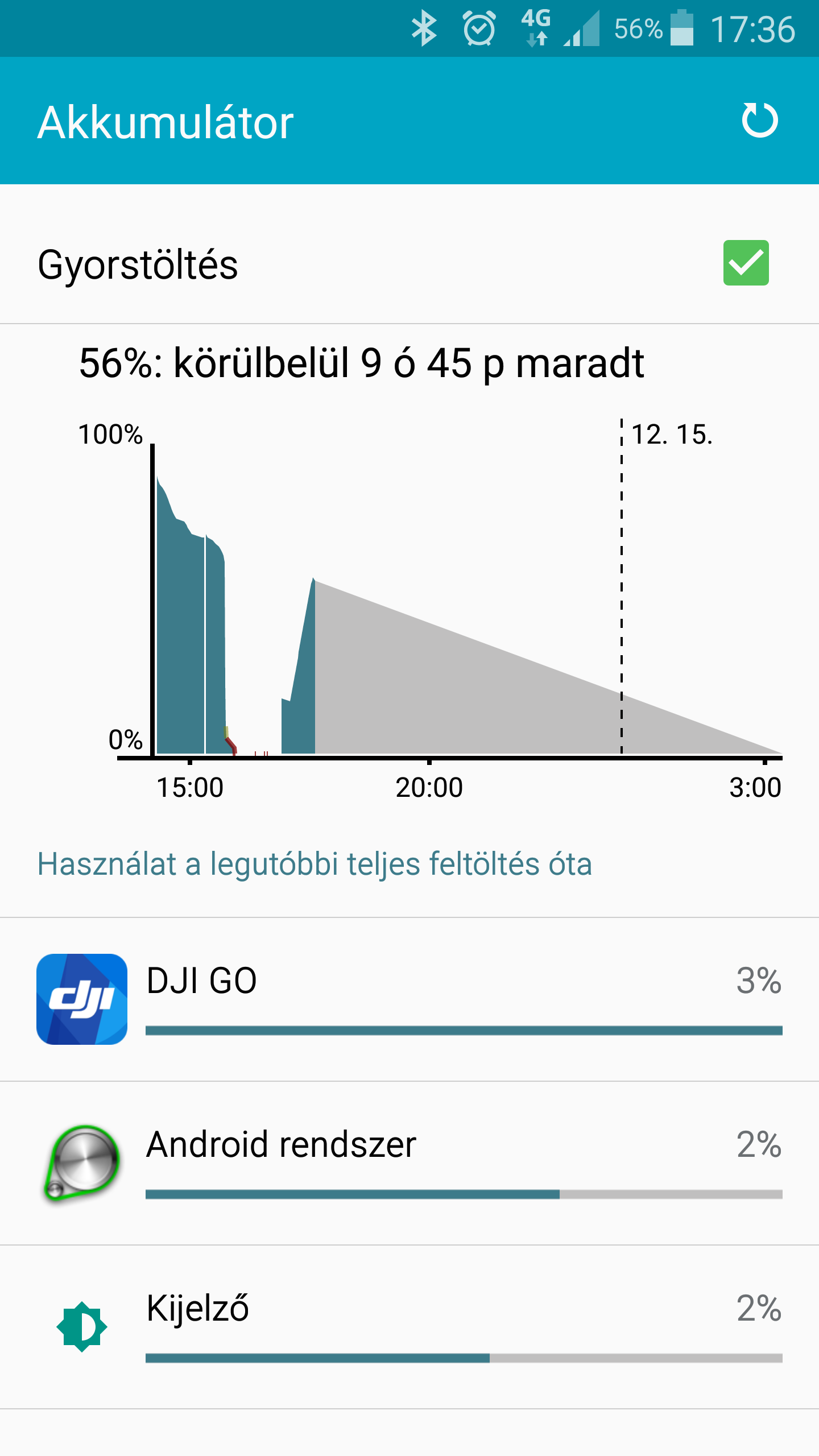819x1456 pixels.
Task: Open Kijelző battery usage details
Action: [x=409, y=1327]
